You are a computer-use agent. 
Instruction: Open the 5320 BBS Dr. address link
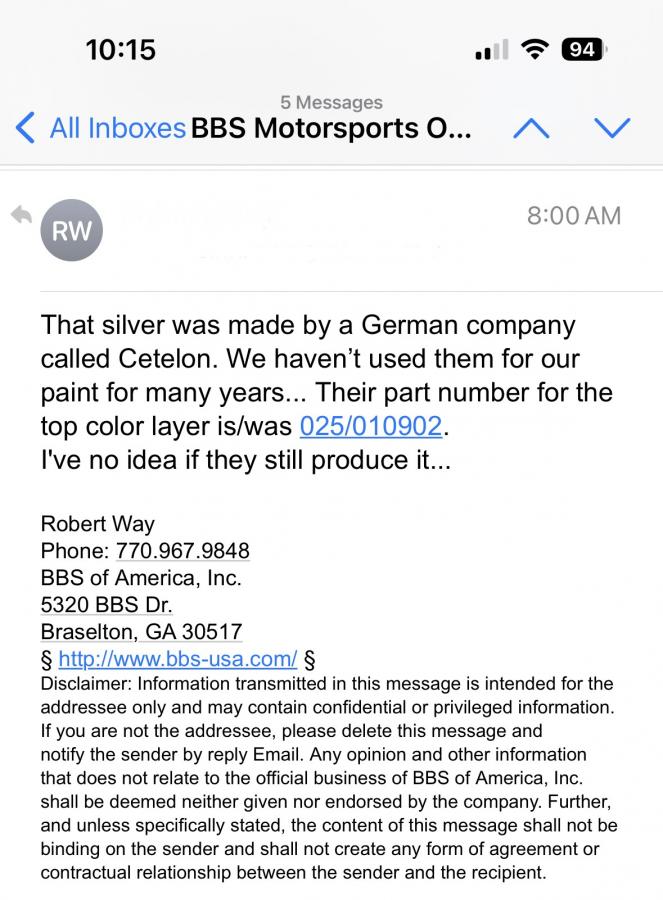tap(107, 605)
